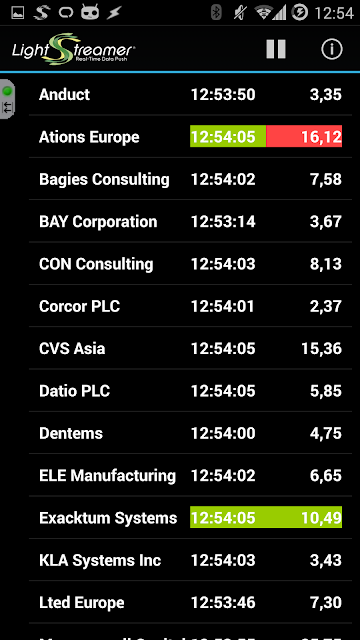
Task: View Lted Europe stock details
Action: click(x=190, y=602)
